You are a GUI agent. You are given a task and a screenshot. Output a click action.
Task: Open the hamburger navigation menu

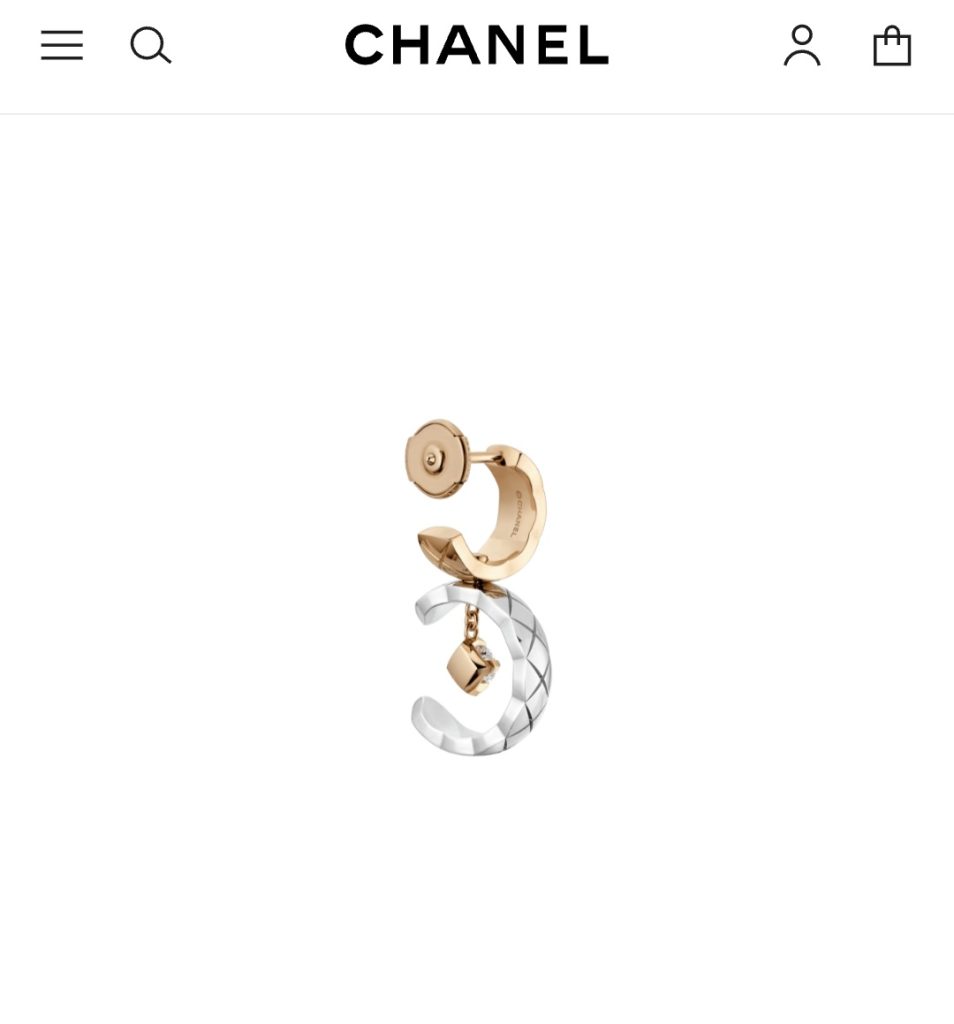click(62, 45)
